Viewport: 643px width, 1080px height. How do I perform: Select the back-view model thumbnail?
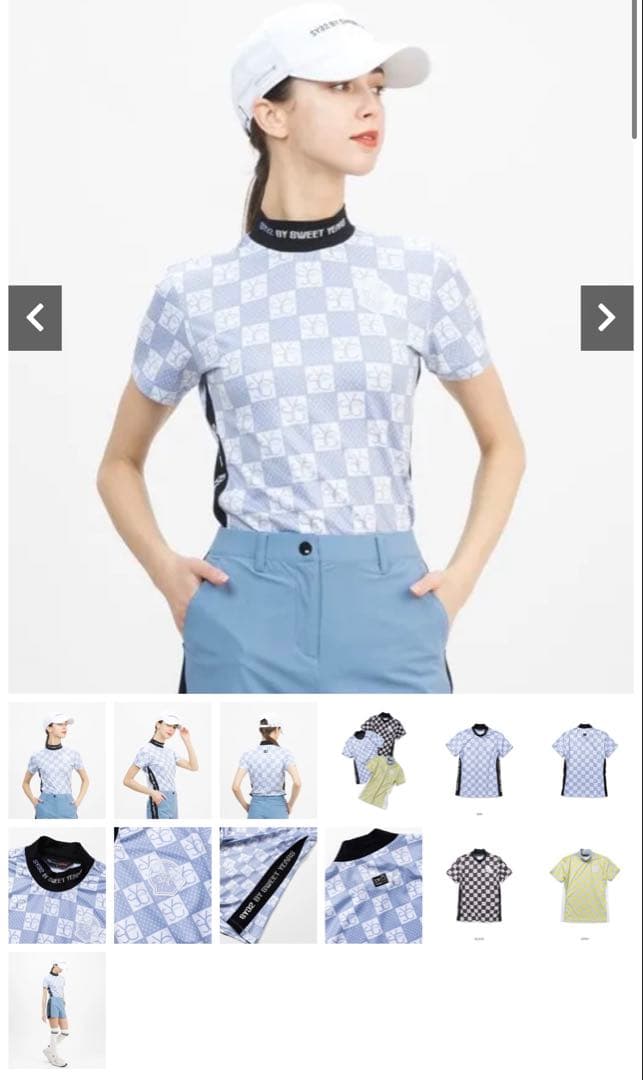268,760
